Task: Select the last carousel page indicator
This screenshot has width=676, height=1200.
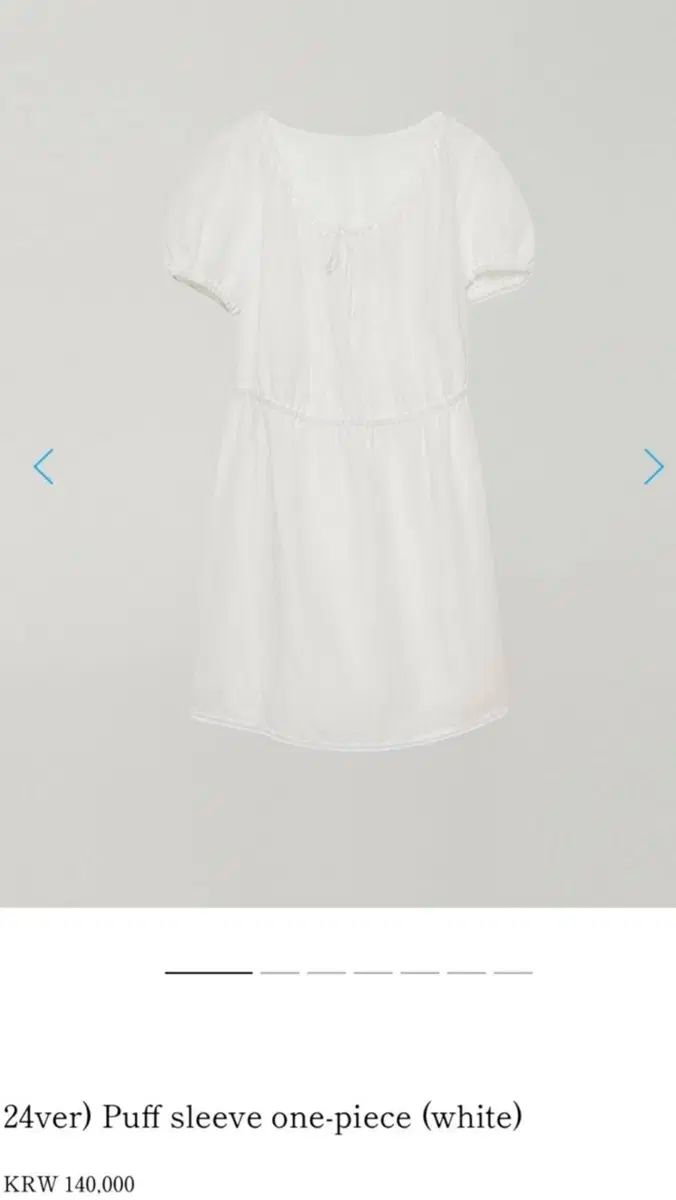Action: point(513,971)
